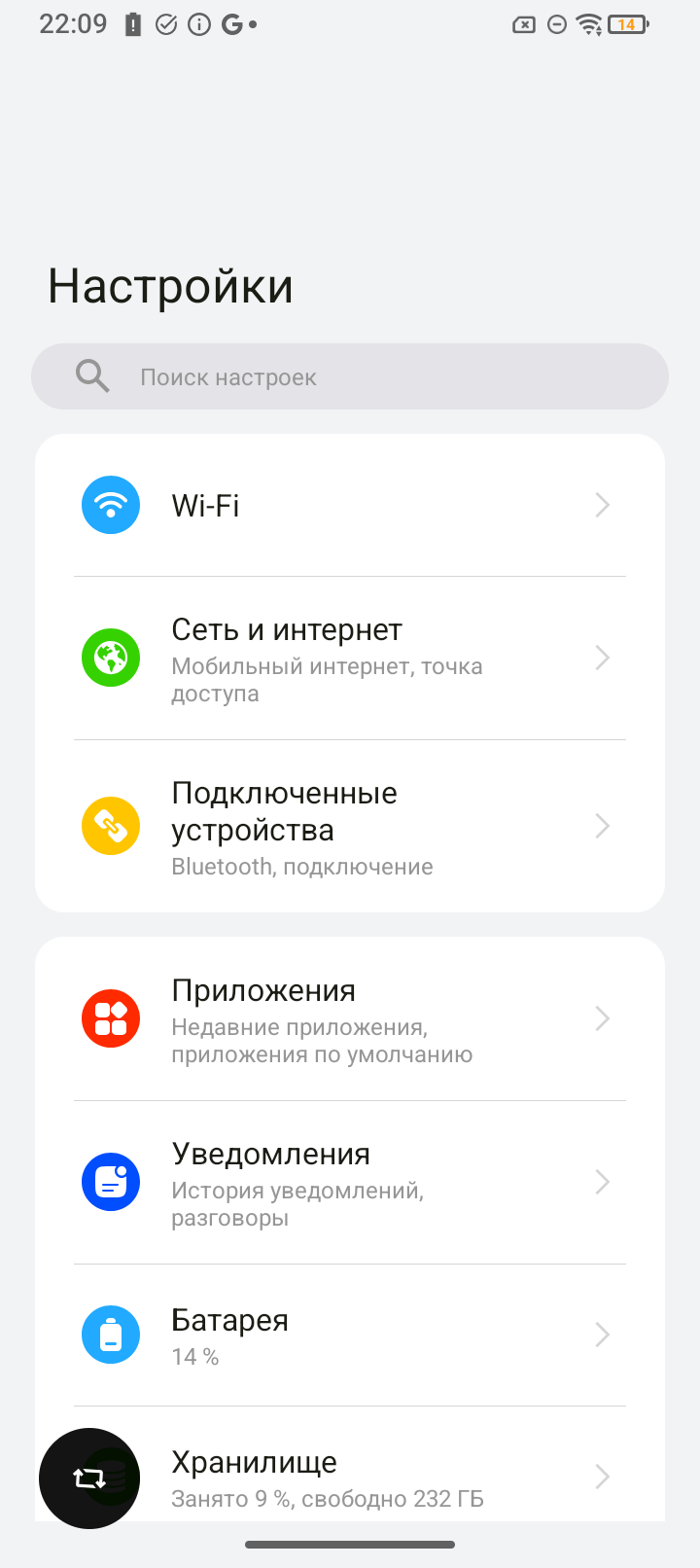Screen dimensions: 700x1568
Task: Tap the Поиск настроек search field
Action: point(350,376)
